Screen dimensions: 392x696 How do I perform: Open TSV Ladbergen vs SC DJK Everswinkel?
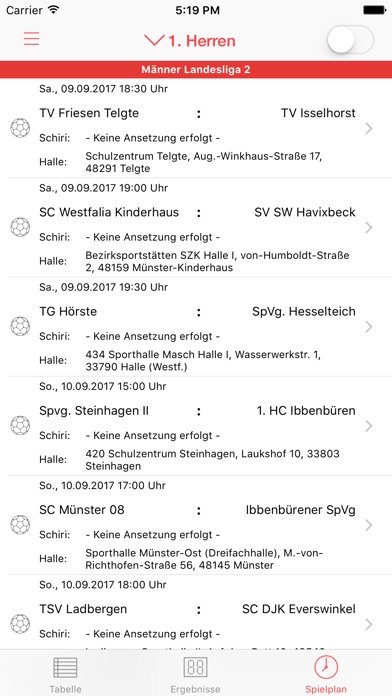(196, 613)
